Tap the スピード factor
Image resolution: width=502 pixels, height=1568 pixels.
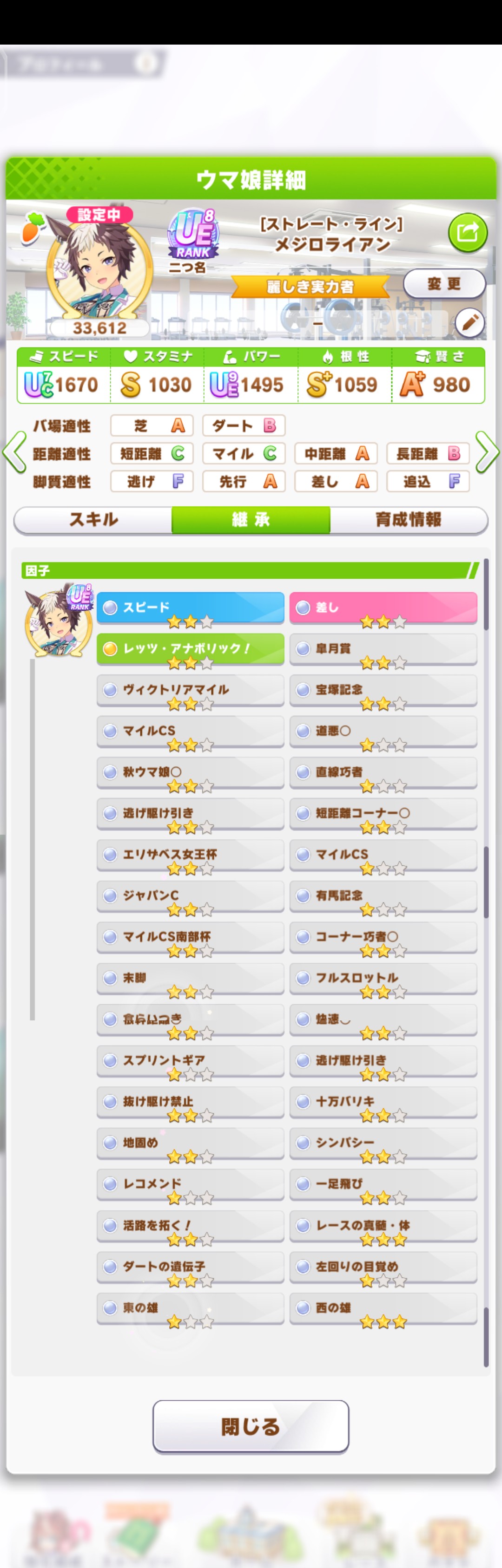coord(190,608)
